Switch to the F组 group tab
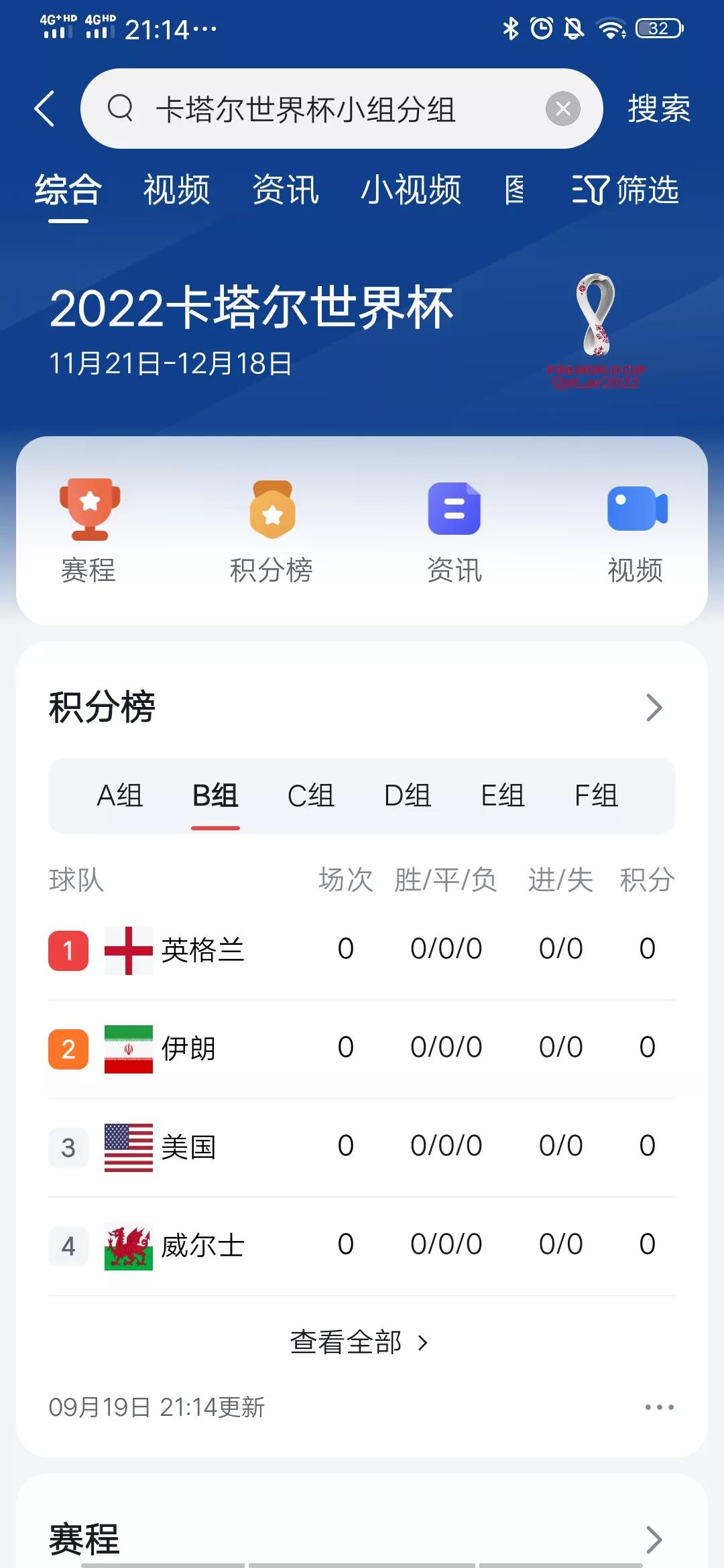Viewport: 724px width, 1568px height. (x=599, y=796)
